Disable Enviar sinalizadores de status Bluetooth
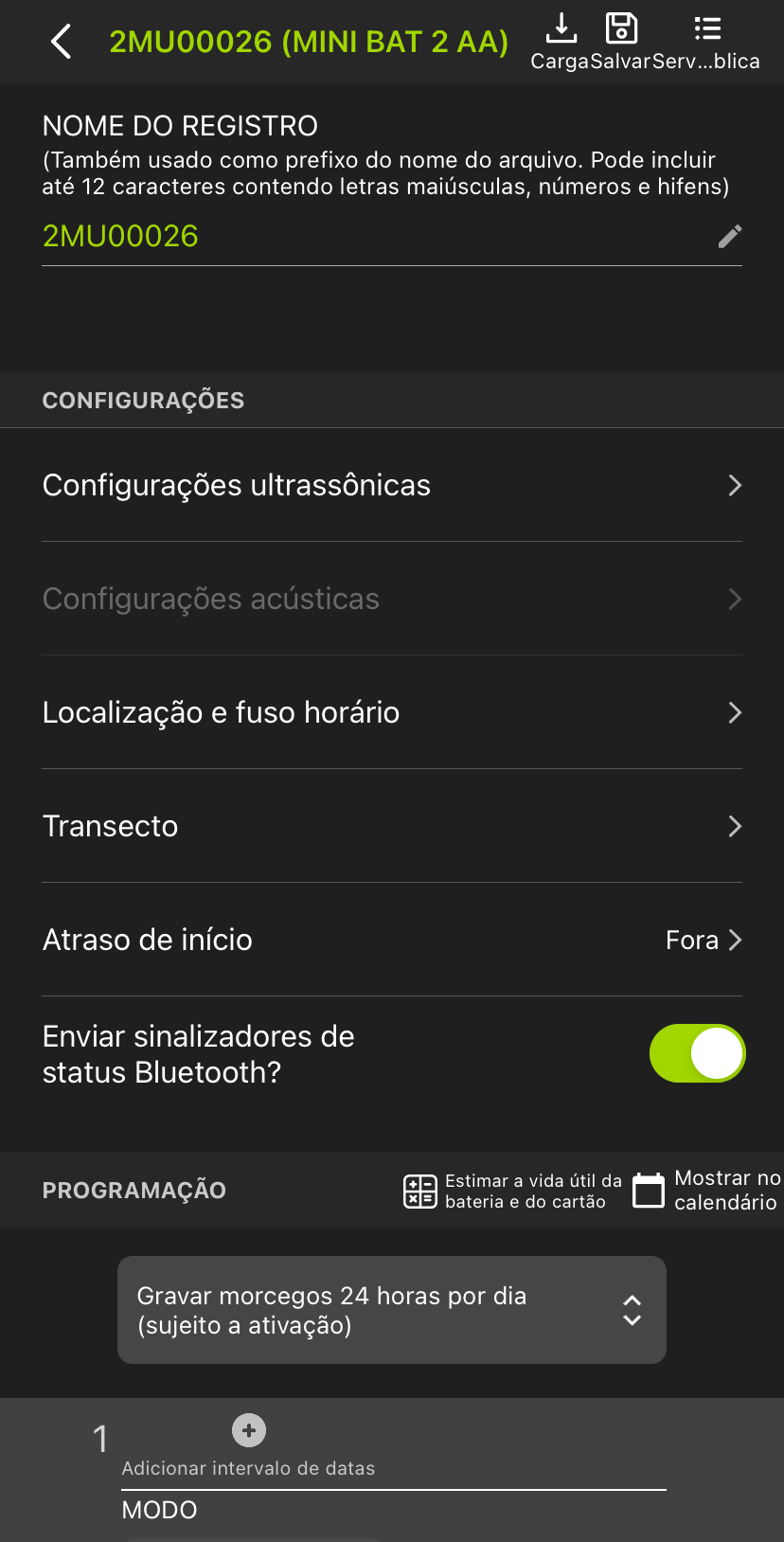The height and width of the screenshot is (1542, 784). tap(697, 1052)
